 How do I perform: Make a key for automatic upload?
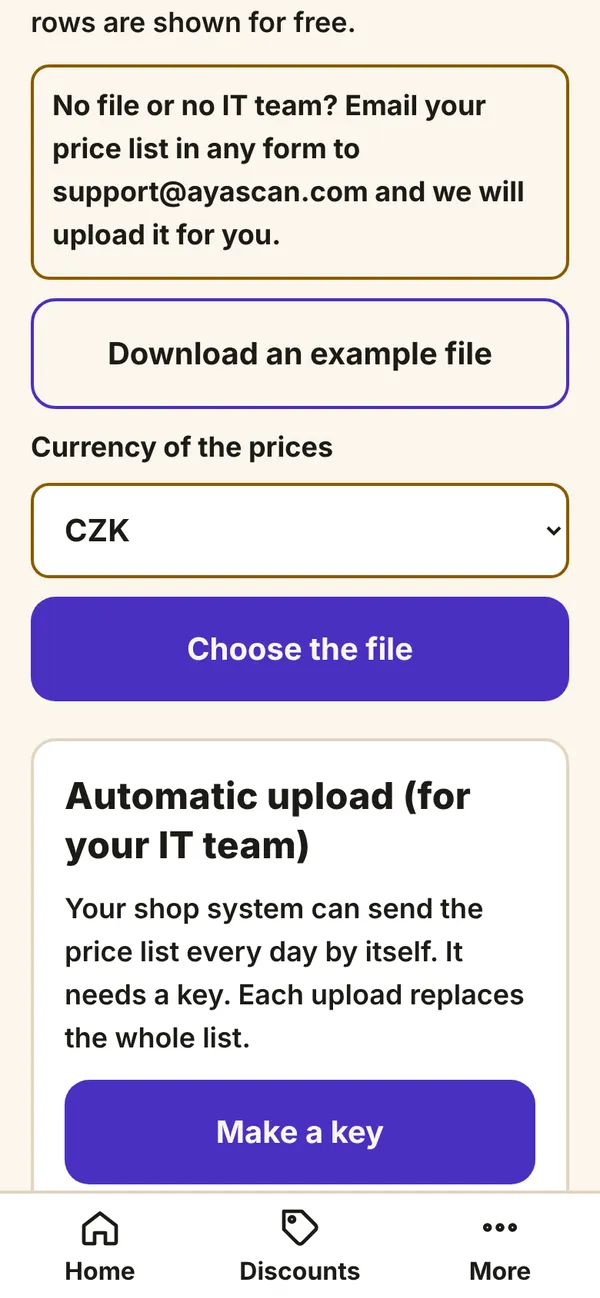click(x=300, y=1132)
